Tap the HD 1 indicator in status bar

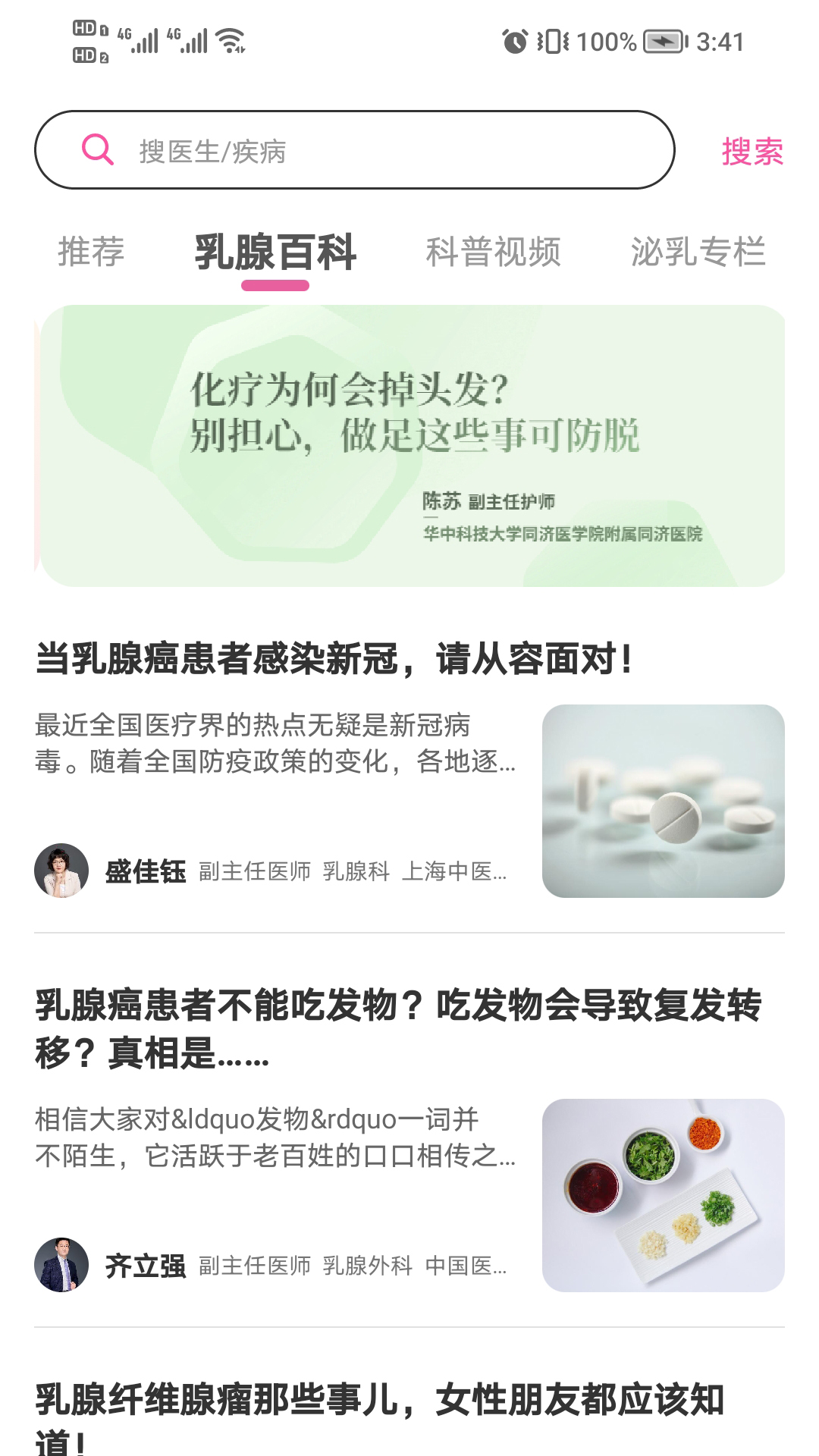click(83, 29)
